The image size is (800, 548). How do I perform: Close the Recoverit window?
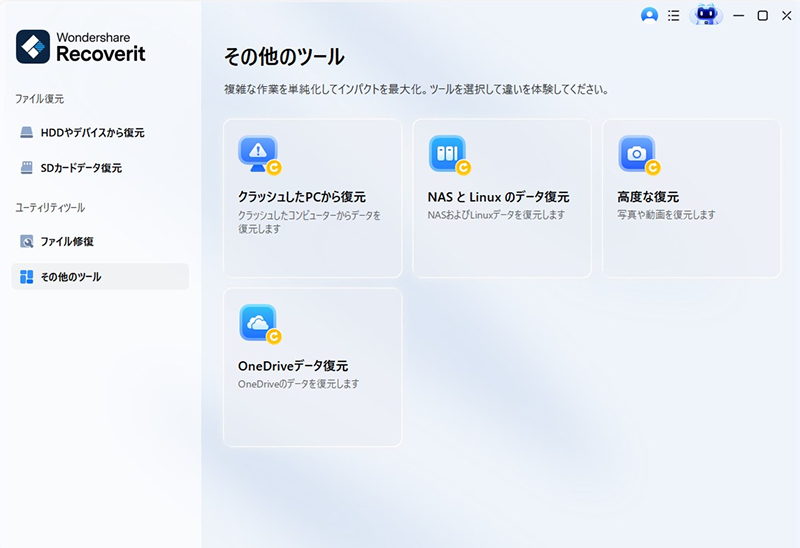click(785, 16)
